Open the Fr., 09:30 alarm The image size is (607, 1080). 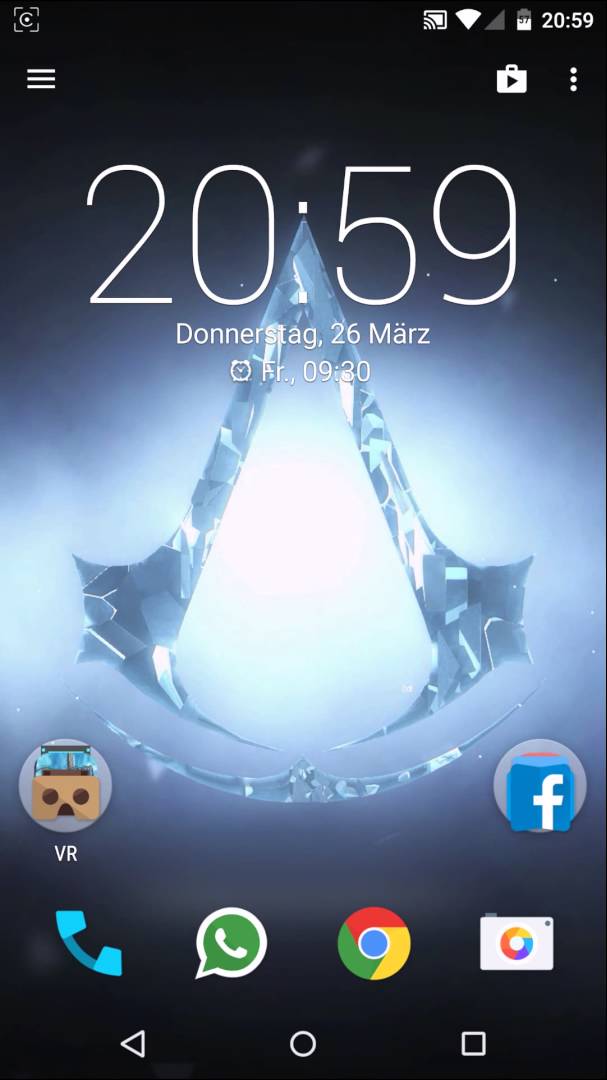(x=301, y=372)
